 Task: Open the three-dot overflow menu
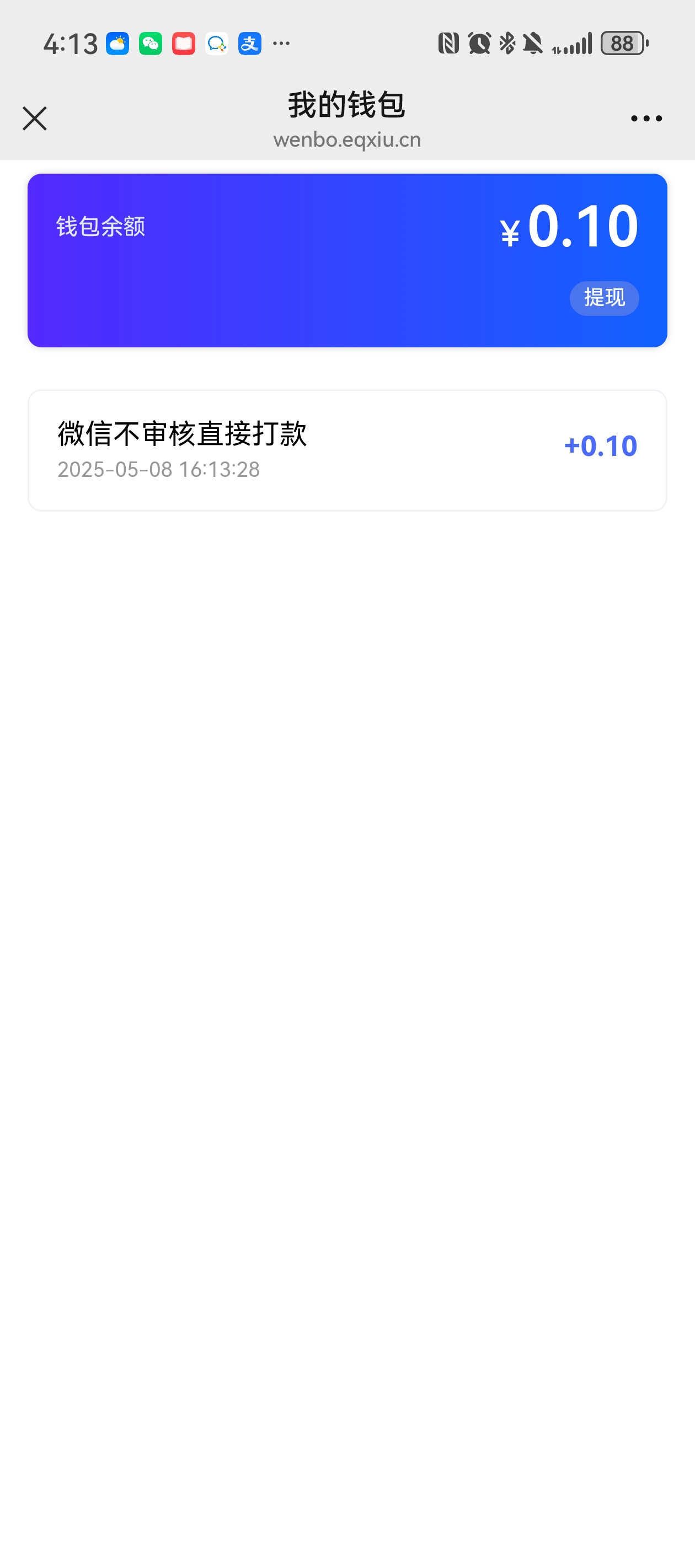point(646,119)
